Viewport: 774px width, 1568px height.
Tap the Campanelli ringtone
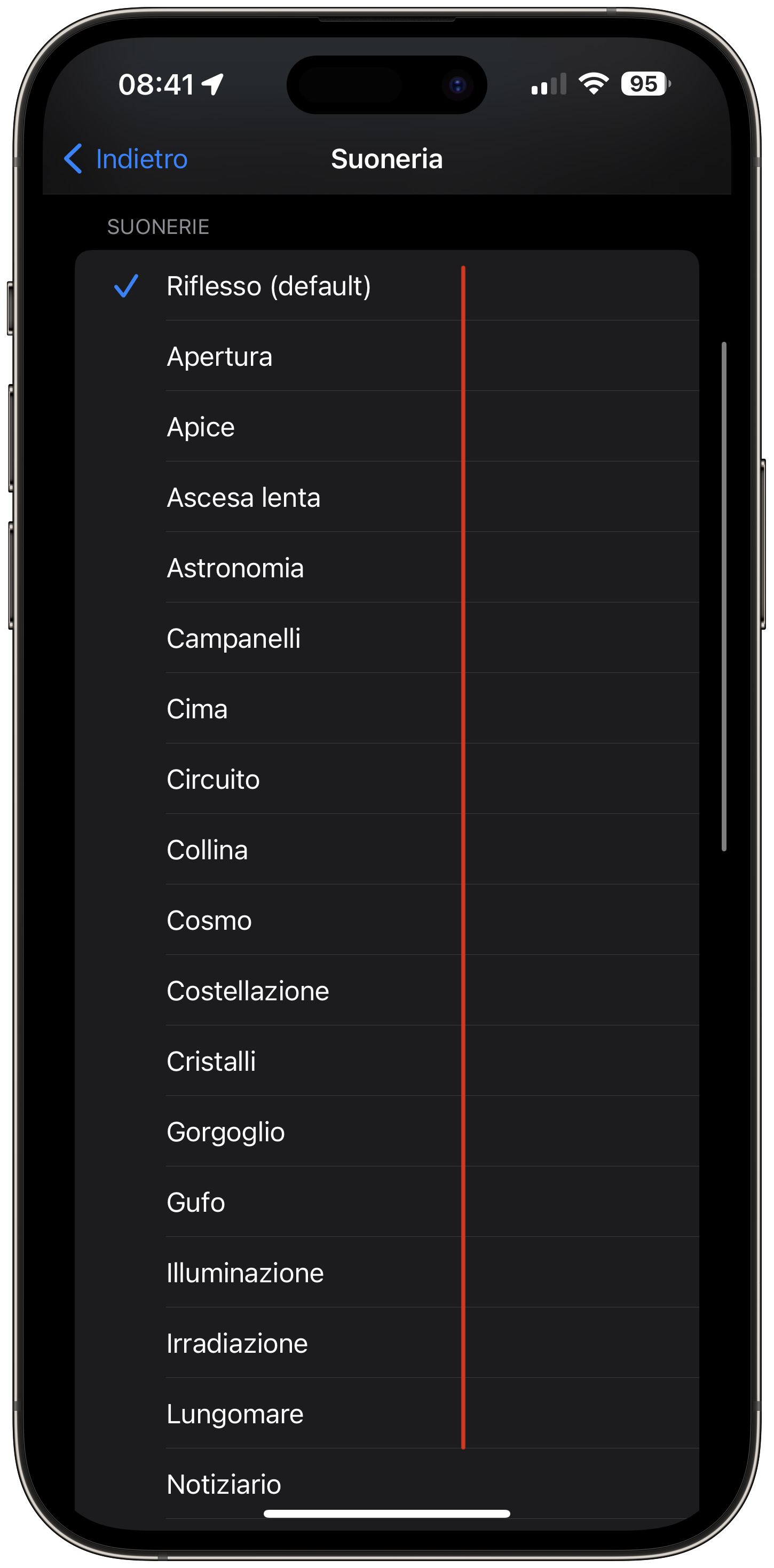(234, 639)
